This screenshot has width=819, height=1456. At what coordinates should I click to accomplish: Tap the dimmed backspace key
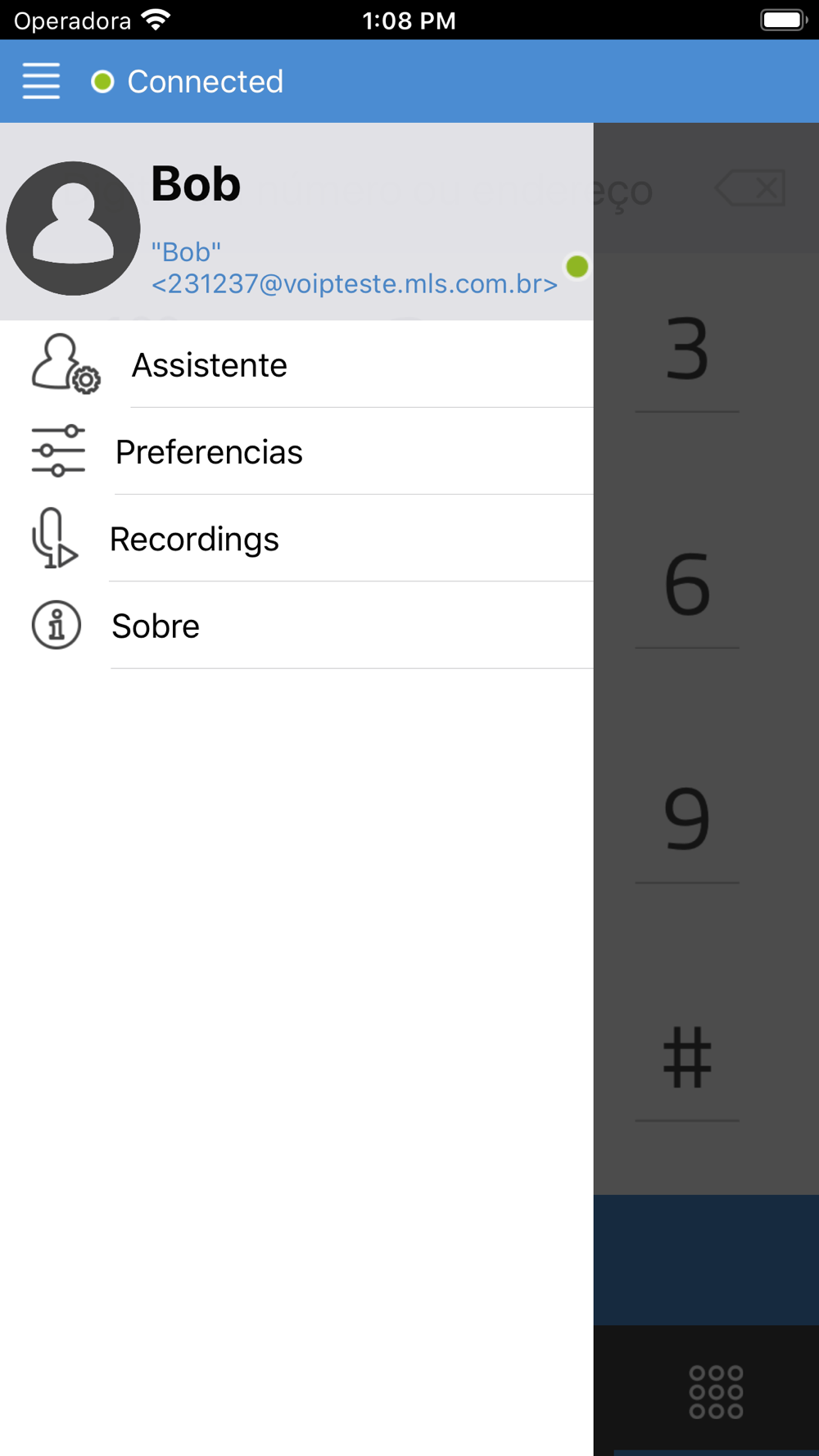click(x=750, y=188)
